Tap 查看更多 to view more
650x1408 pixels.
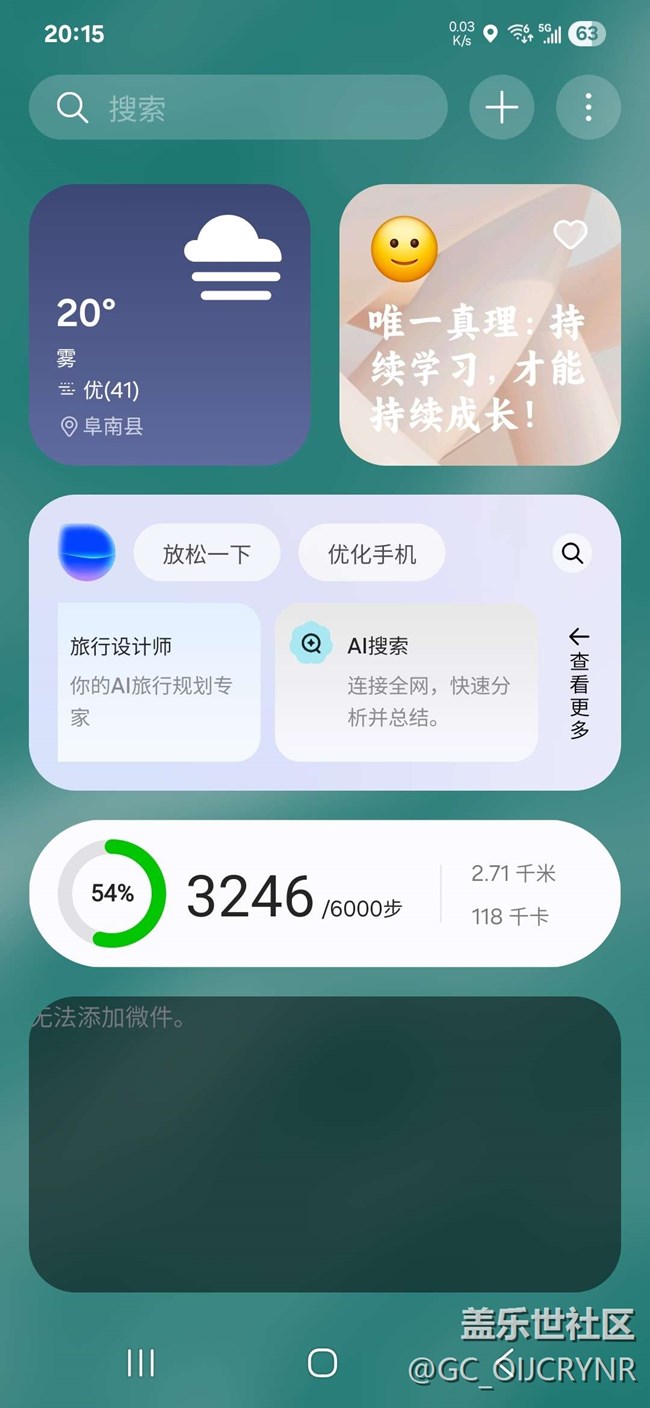(579, 683)
